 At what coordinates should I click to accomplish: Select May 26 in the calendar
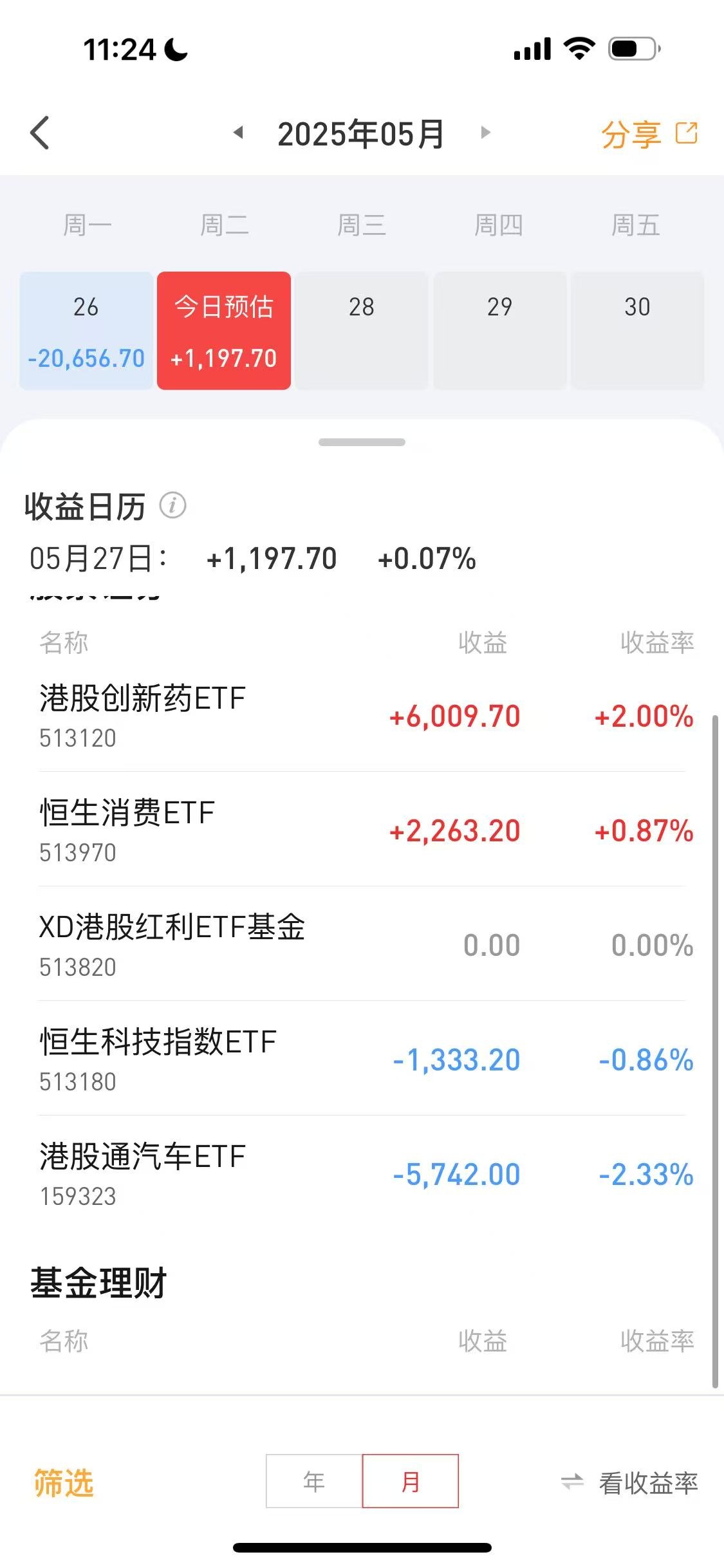tap(86, 331)
